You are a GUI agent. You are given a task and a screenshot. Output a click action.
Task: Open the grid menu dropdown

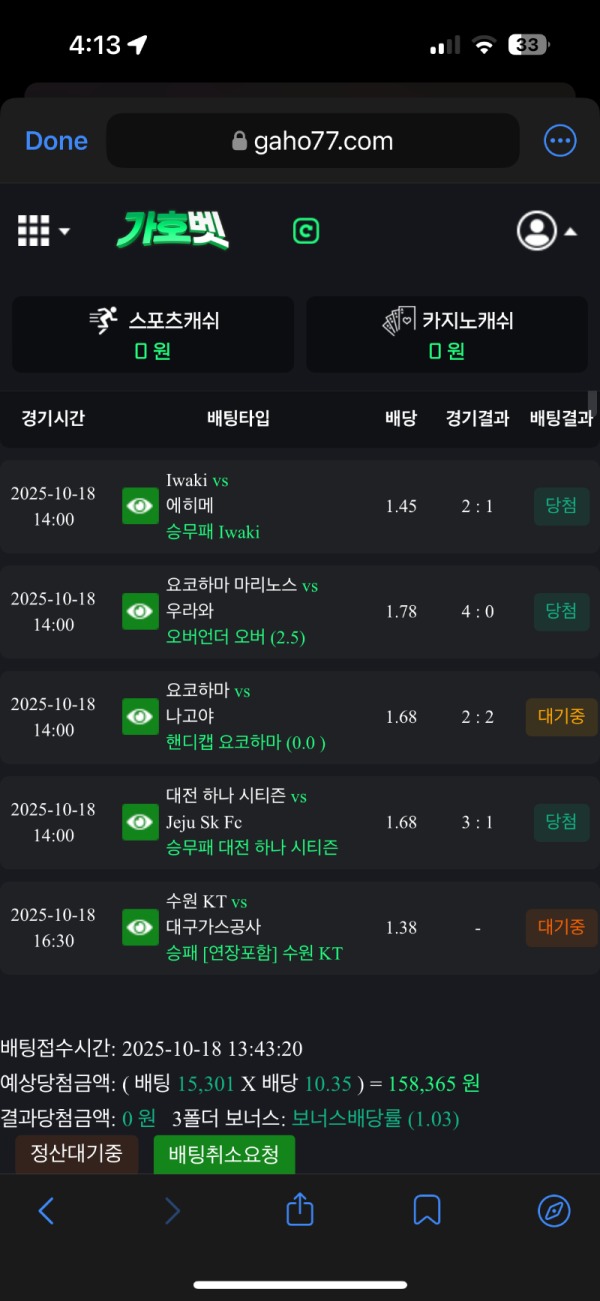[x=43, y=231]
